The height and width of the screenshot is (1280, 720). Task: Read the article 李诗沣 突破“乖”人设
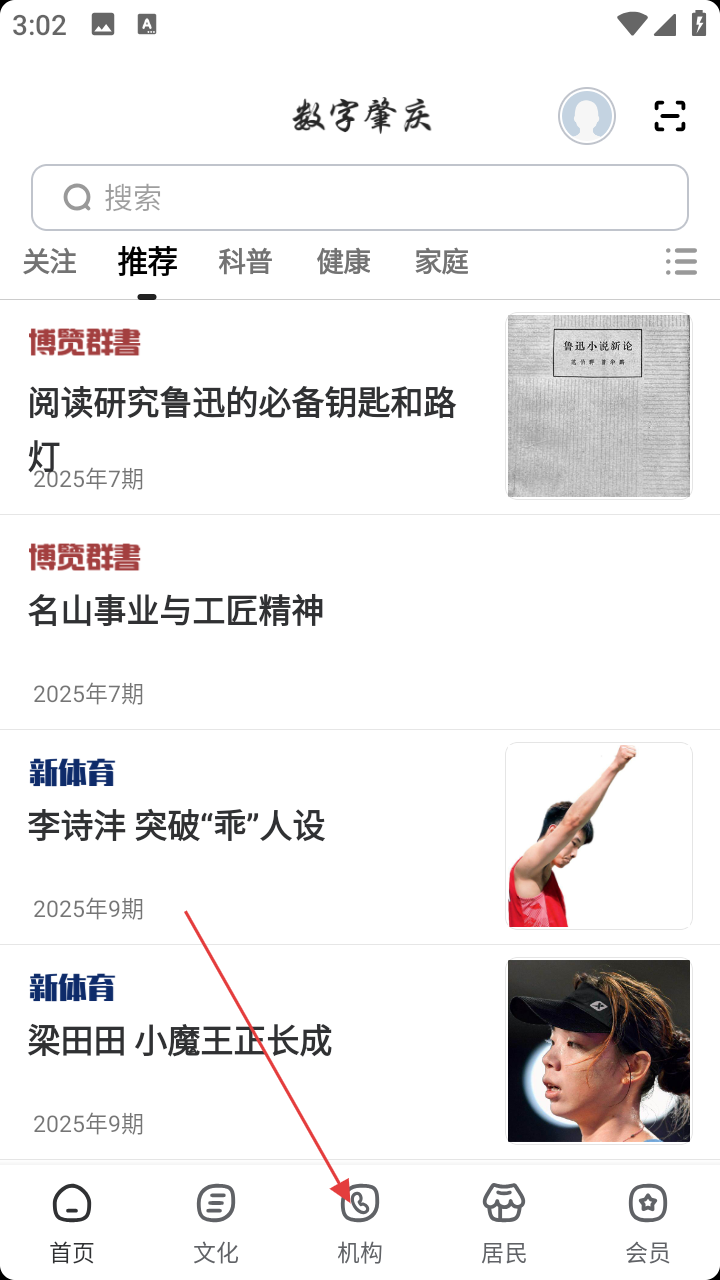click(177, 826)
